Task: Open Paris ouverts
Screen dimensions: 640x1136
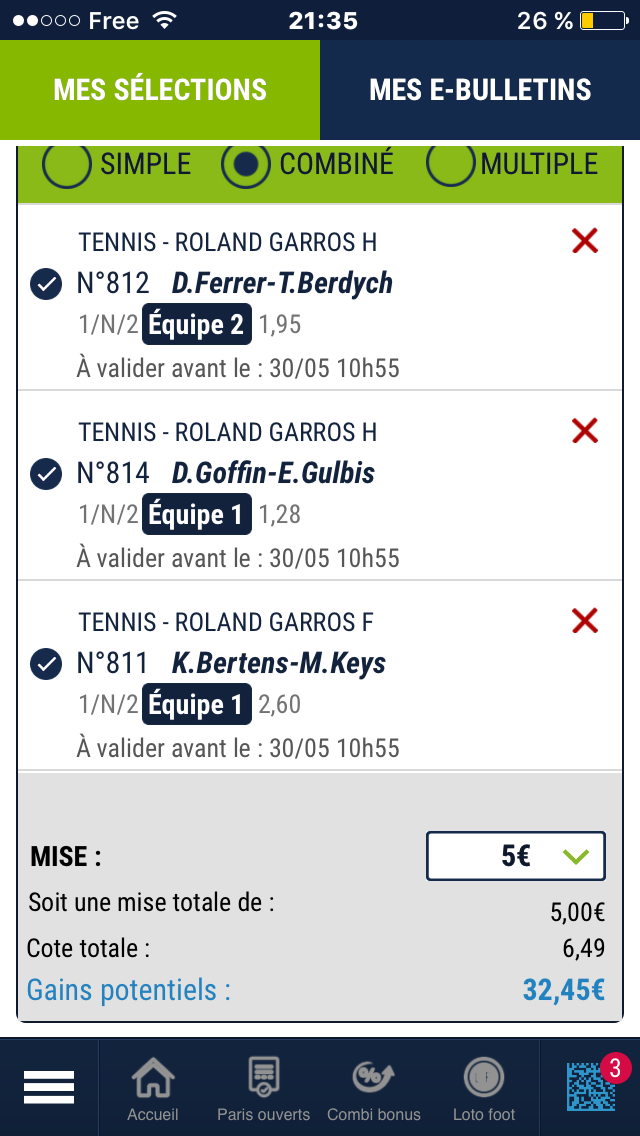Action: click(x=264, y=1088)
